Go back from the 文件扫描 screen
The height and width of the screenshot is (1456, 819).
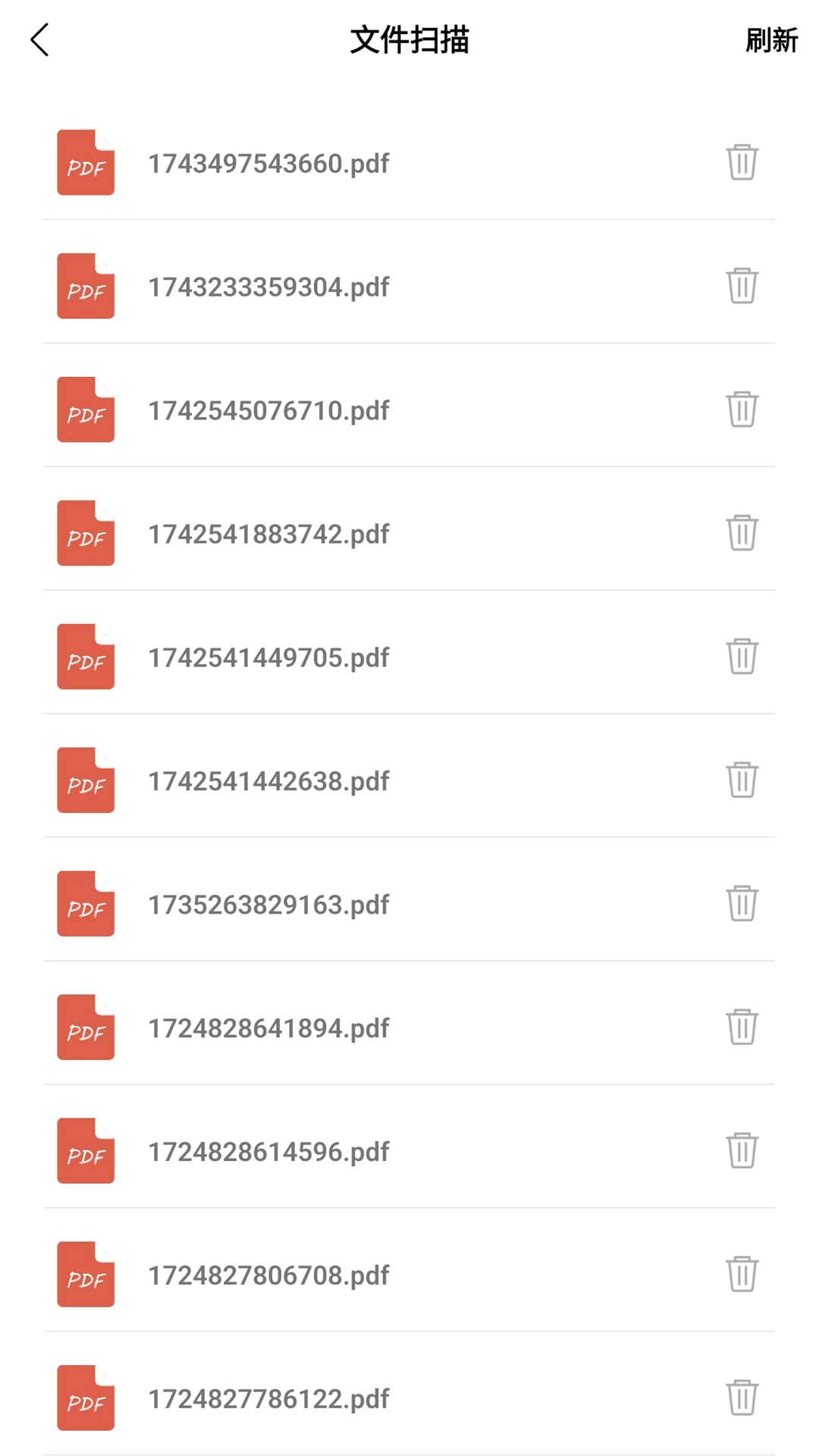(x=40, y=39)
